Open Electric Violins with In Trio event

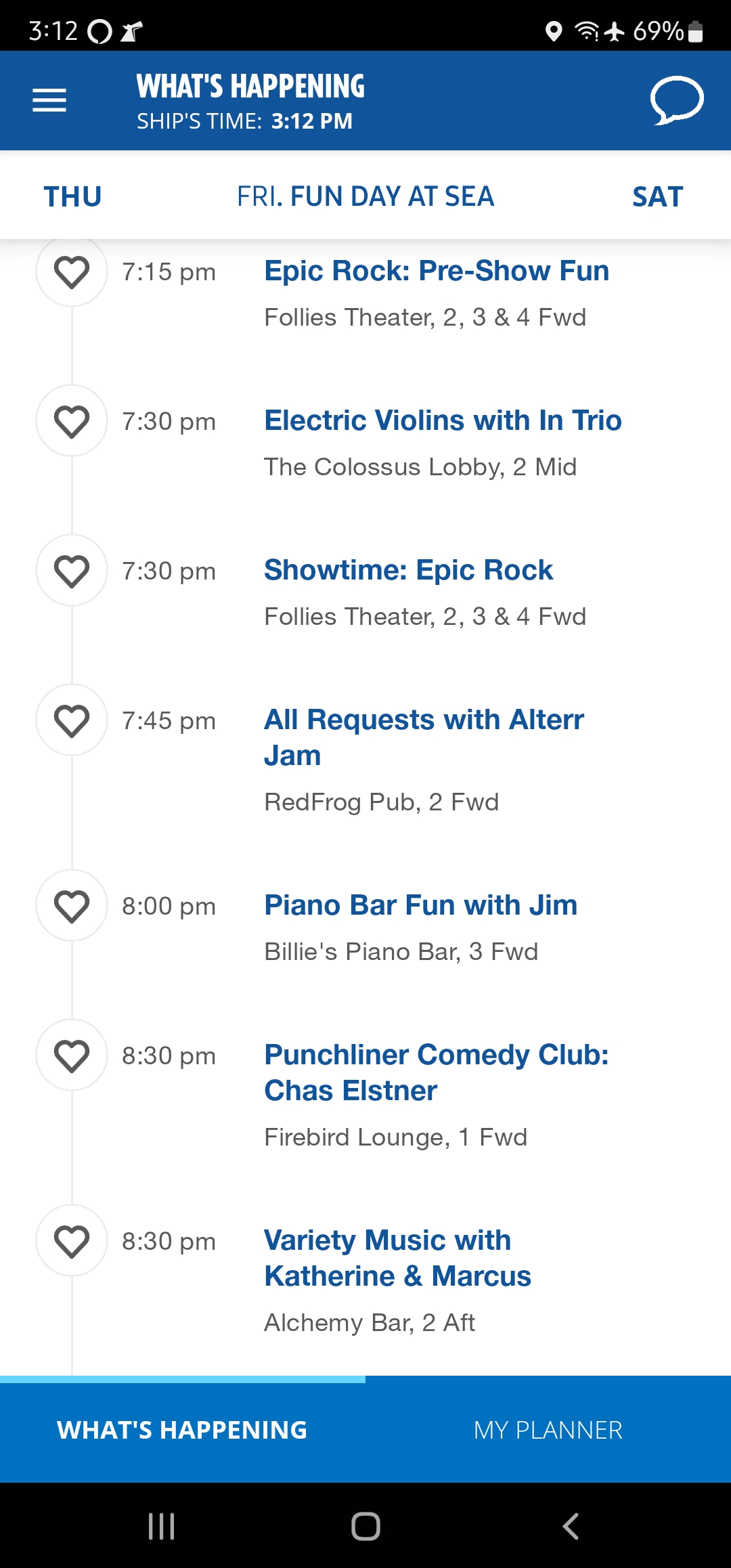(443, 420)
